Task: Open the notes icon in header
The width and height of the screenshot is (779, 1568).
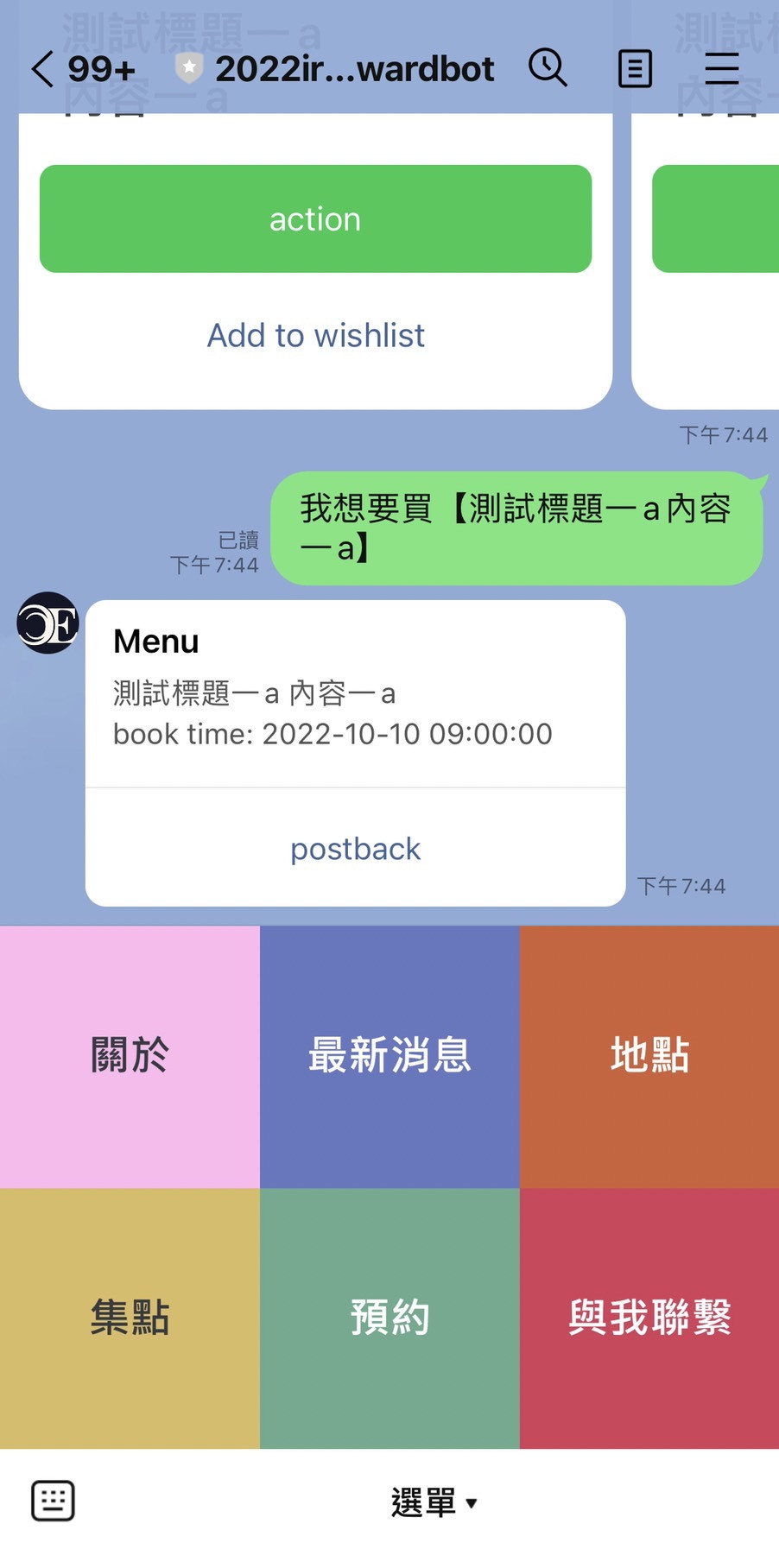Action: coord(635,69)
